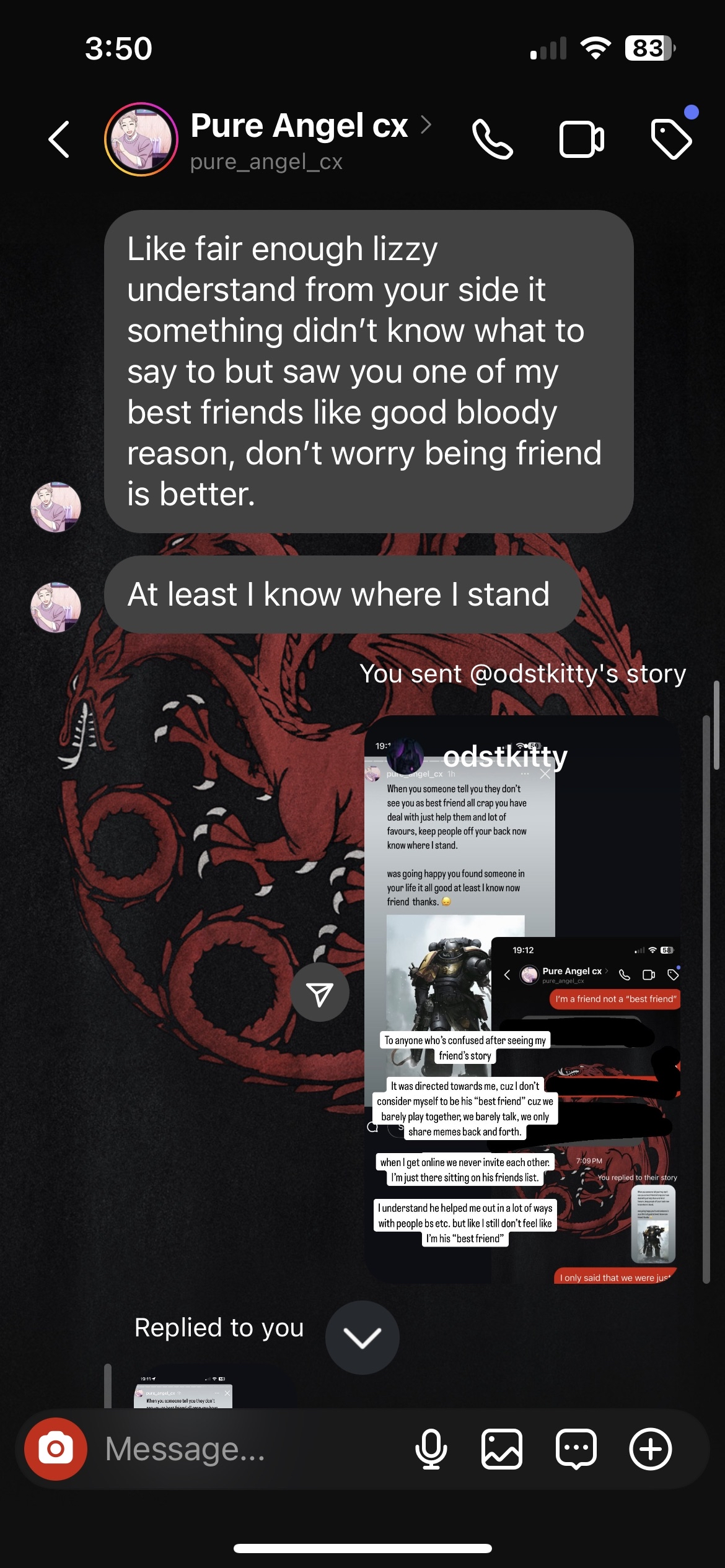The width and height of the screenshot is (725, 1568).
Task: Tap the avatar beside 'At least I know where I stand'
Action: click(56, 607)
